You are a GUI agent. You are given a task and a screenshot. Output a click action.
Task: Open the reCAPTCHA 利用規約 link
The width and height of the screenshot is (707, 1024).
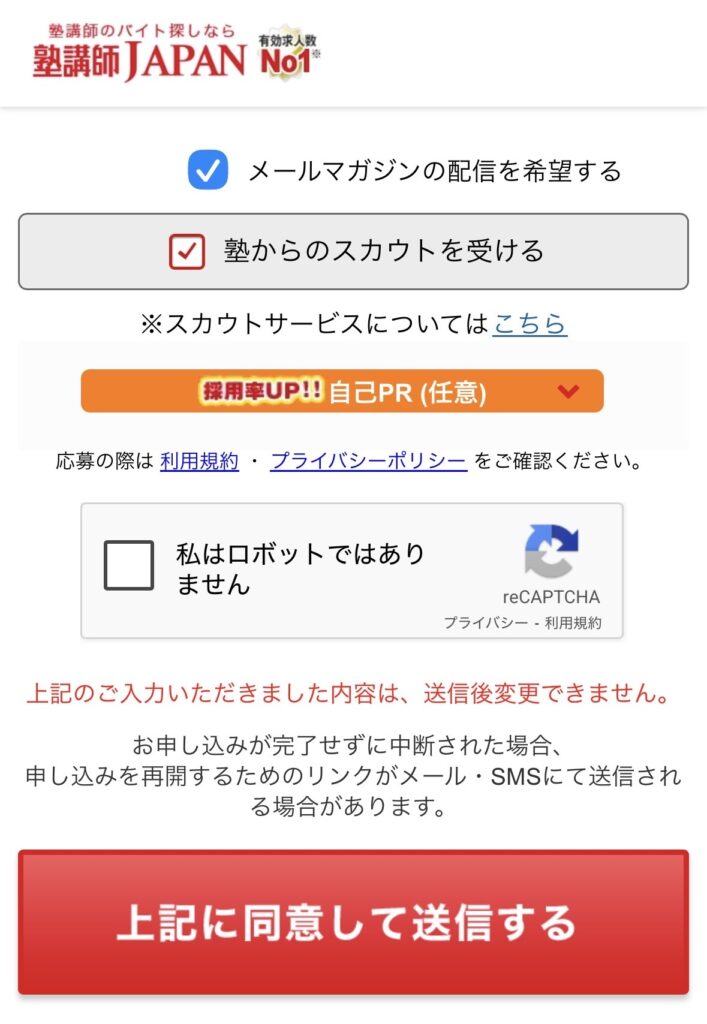pos(574,623)
